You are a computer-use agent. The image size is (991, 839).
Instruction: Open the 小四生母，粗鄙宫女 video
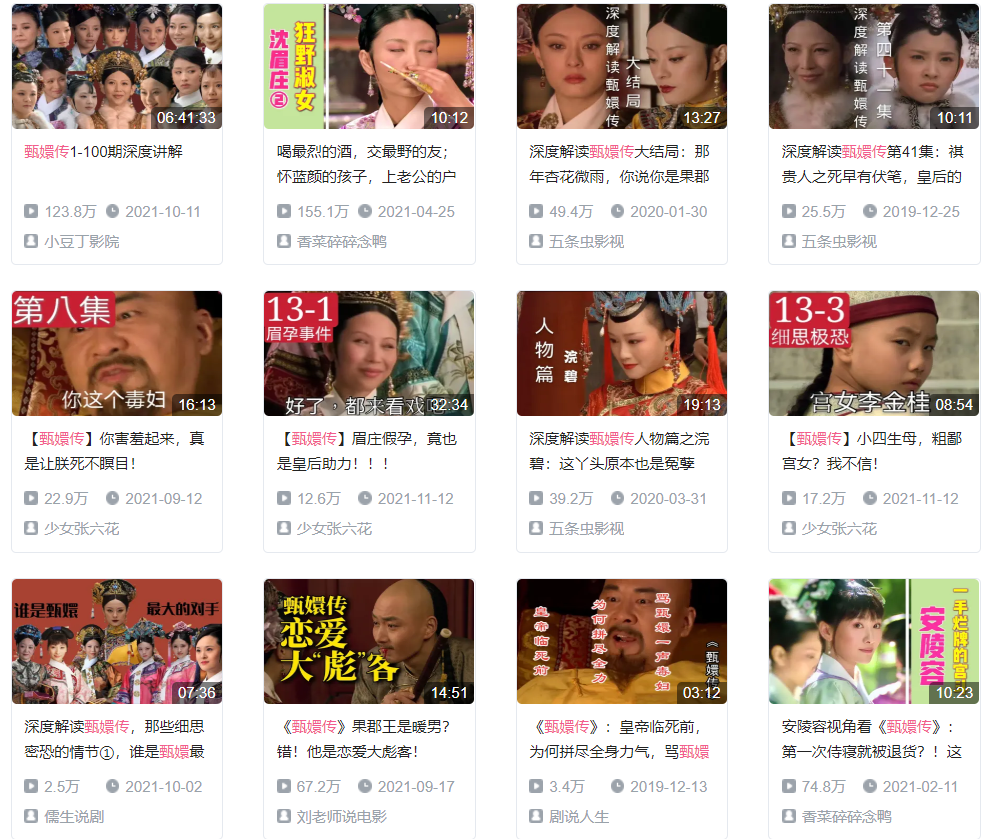874,354
